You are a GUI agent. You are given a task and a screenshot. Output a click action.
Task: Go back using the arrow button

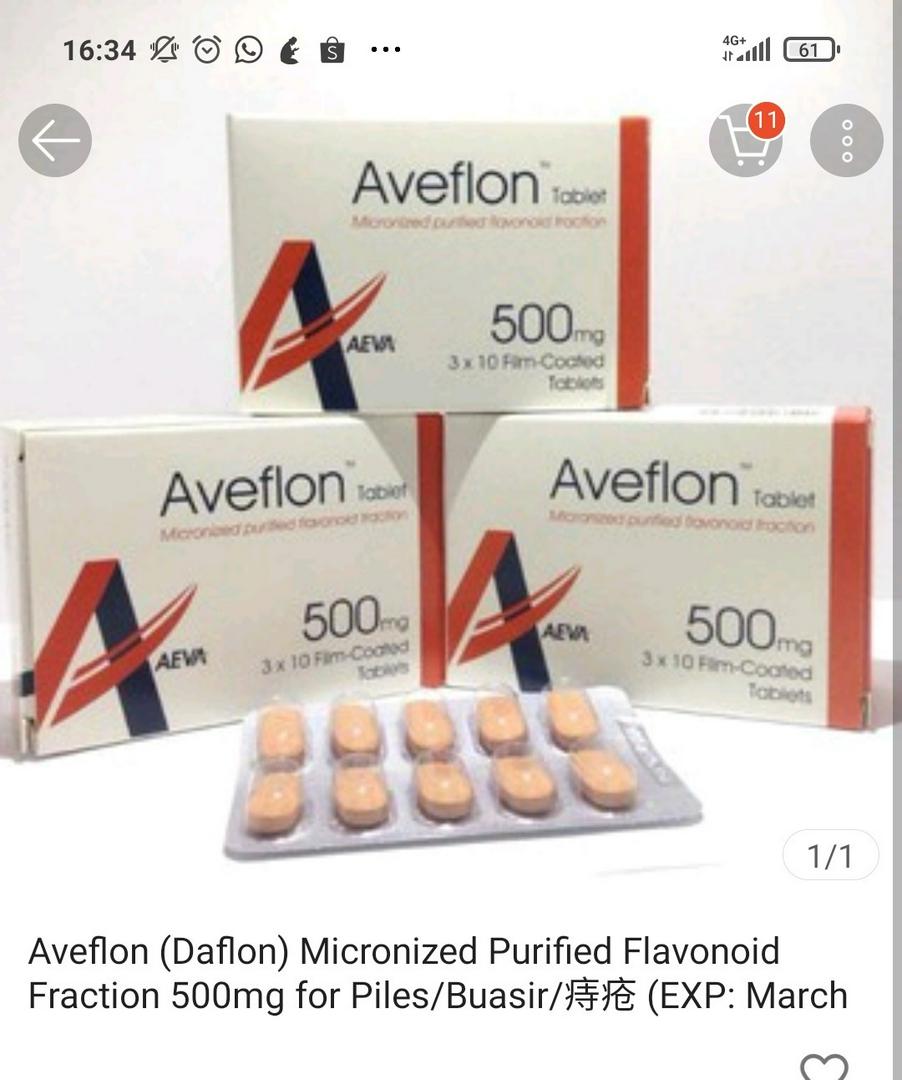[55, 141]
